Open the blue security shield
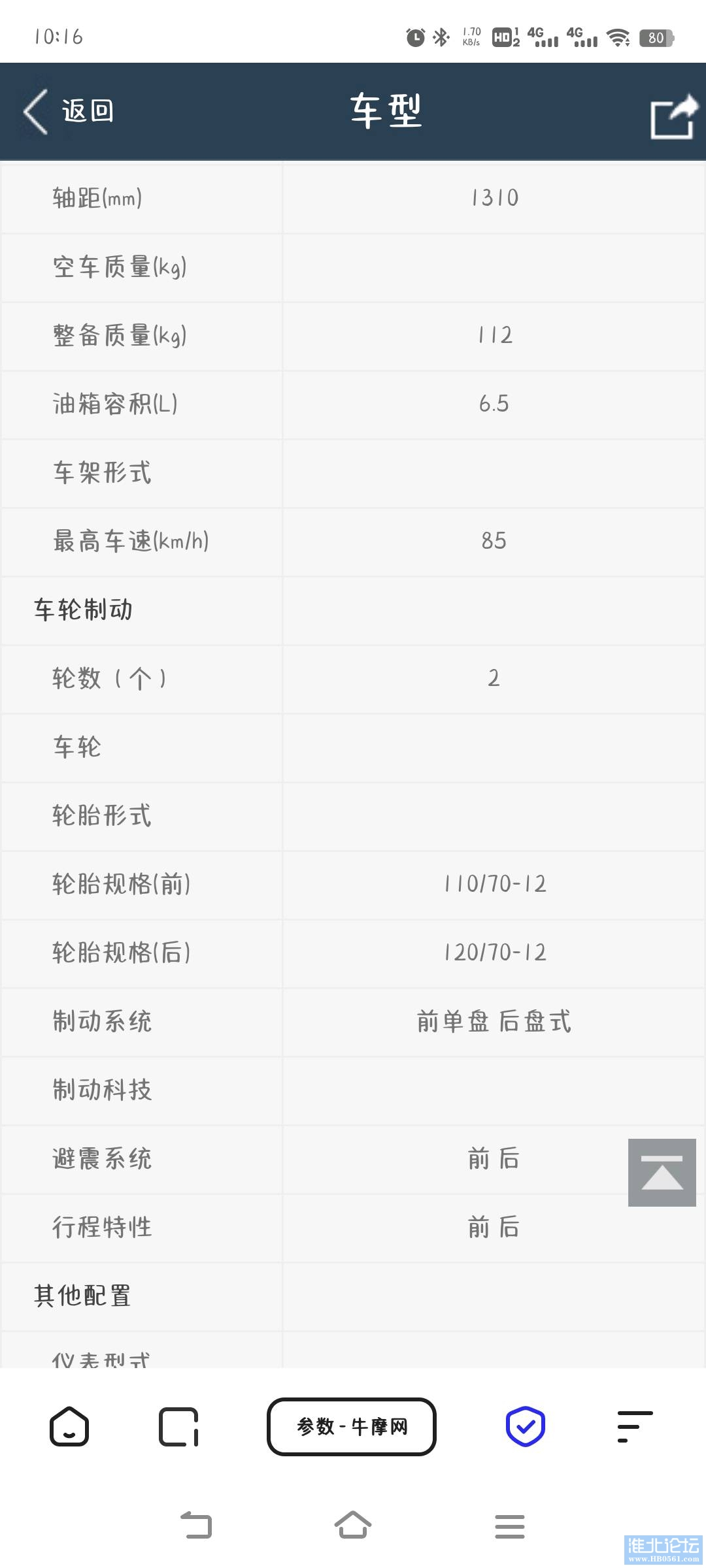Image resolution: width=706 pixels, height=1568 pixels. [x=526, y=1426]
